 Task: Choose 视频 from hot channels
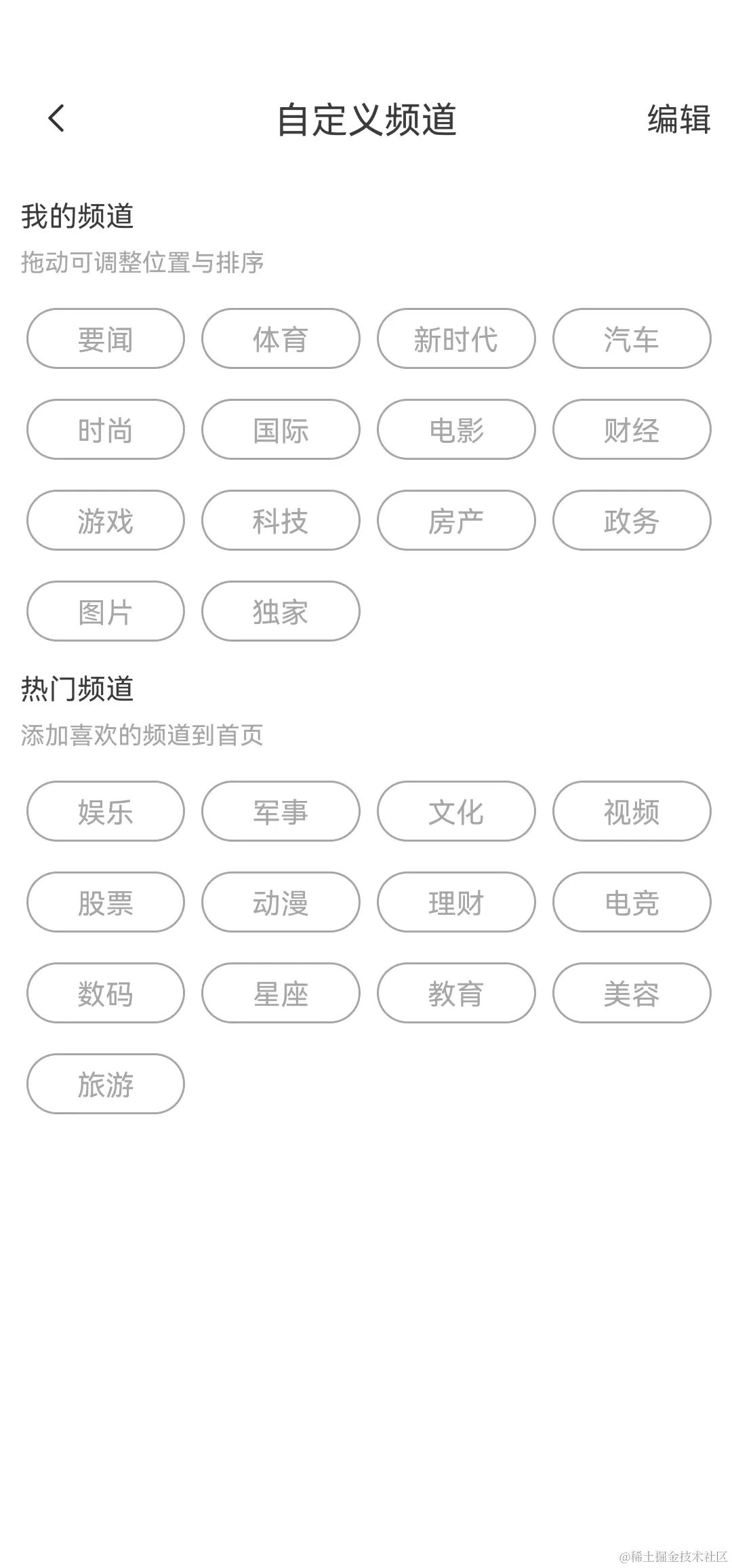632,812
